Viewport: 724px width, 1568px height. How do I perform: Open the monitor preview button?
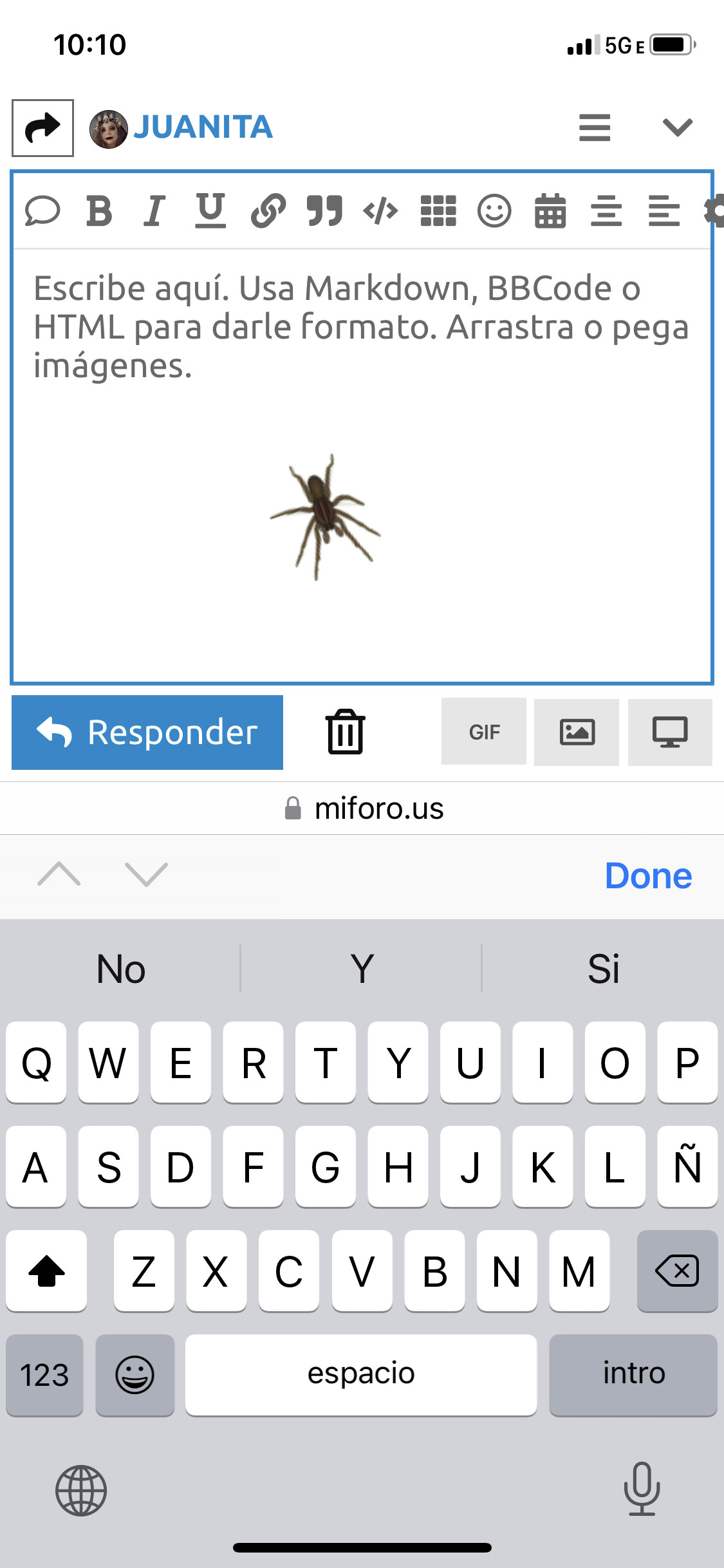pos(670,732)
